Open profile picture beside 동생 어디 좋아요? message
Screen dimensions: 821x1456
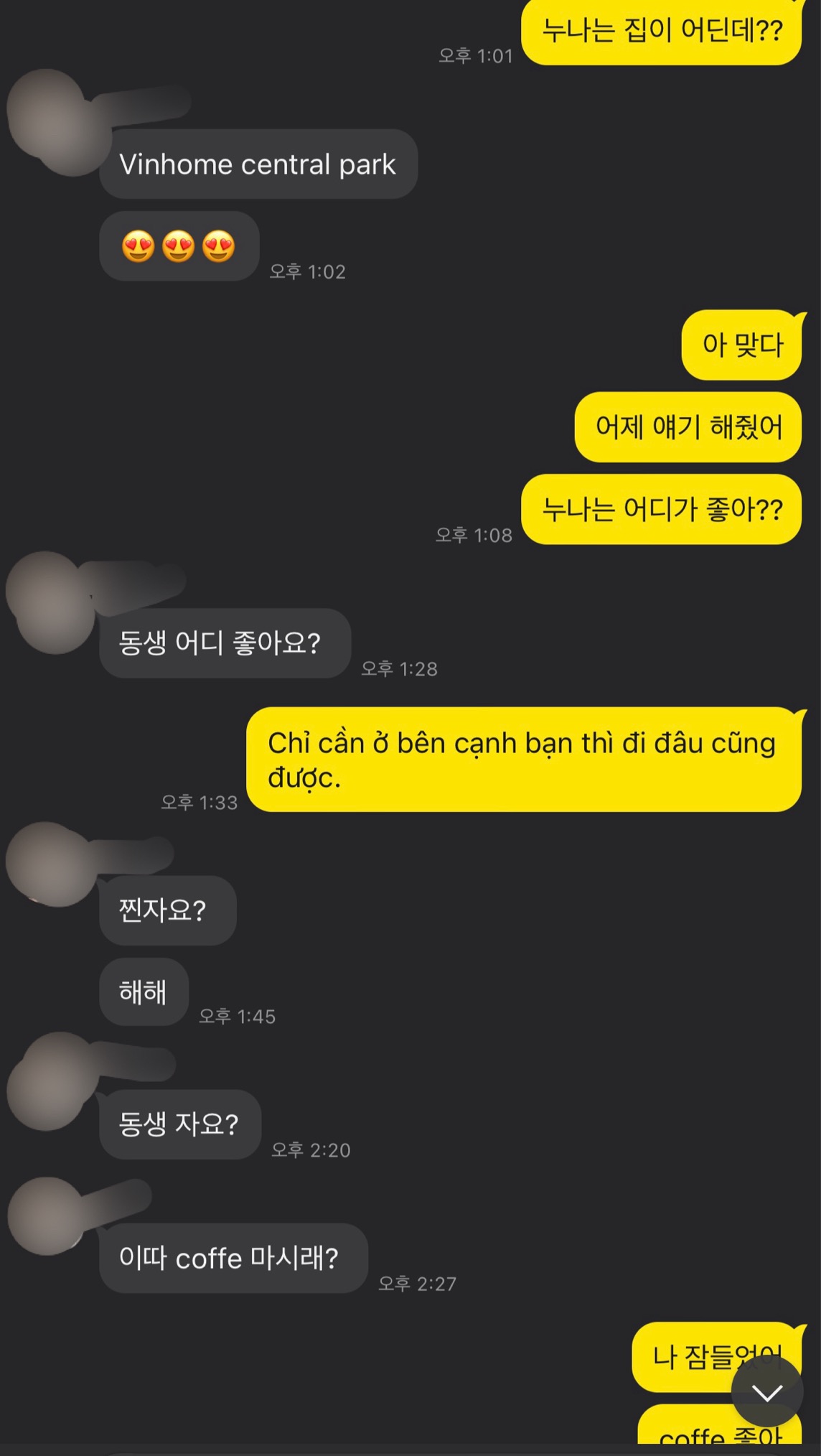pos(50,602)
